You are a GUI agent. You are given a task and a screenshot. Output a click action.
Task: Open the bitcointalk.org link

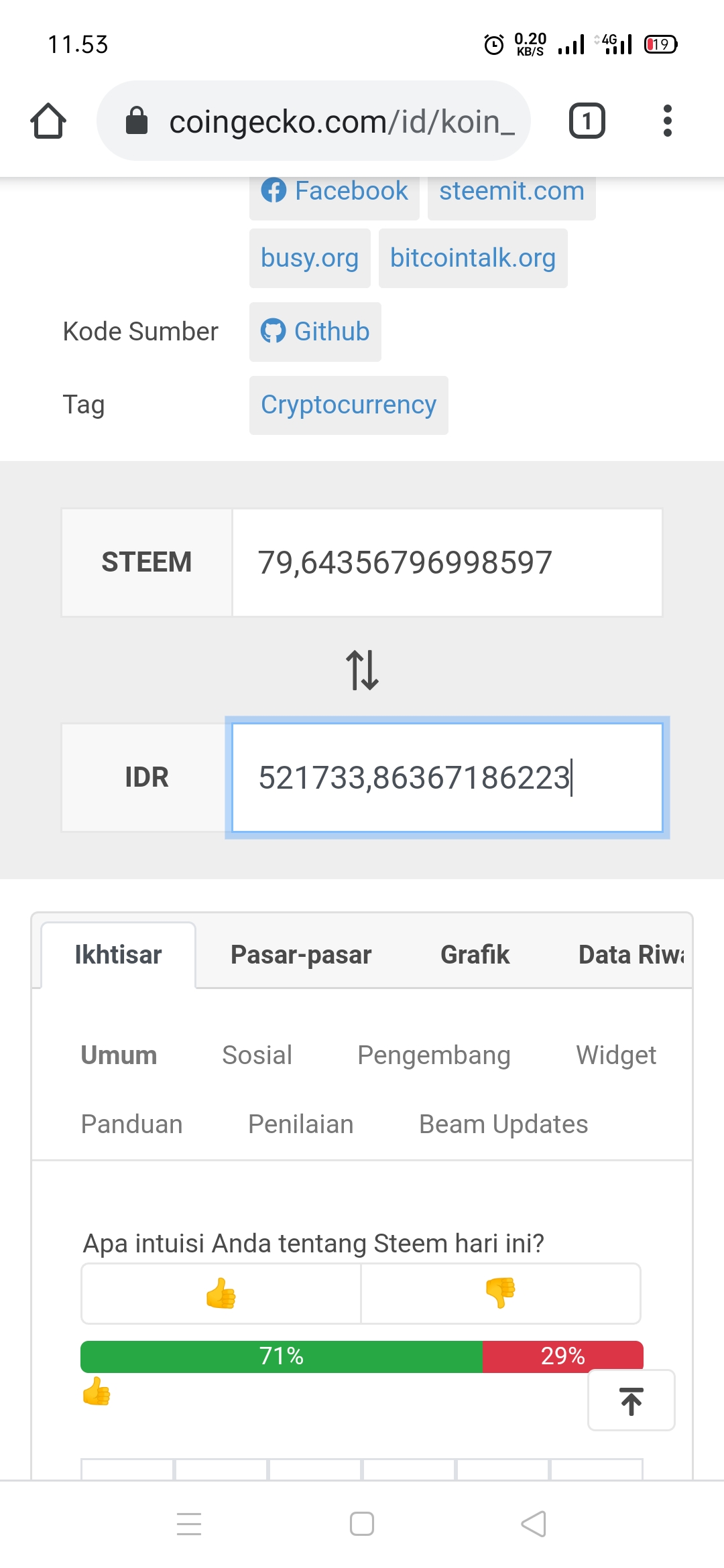473,258
